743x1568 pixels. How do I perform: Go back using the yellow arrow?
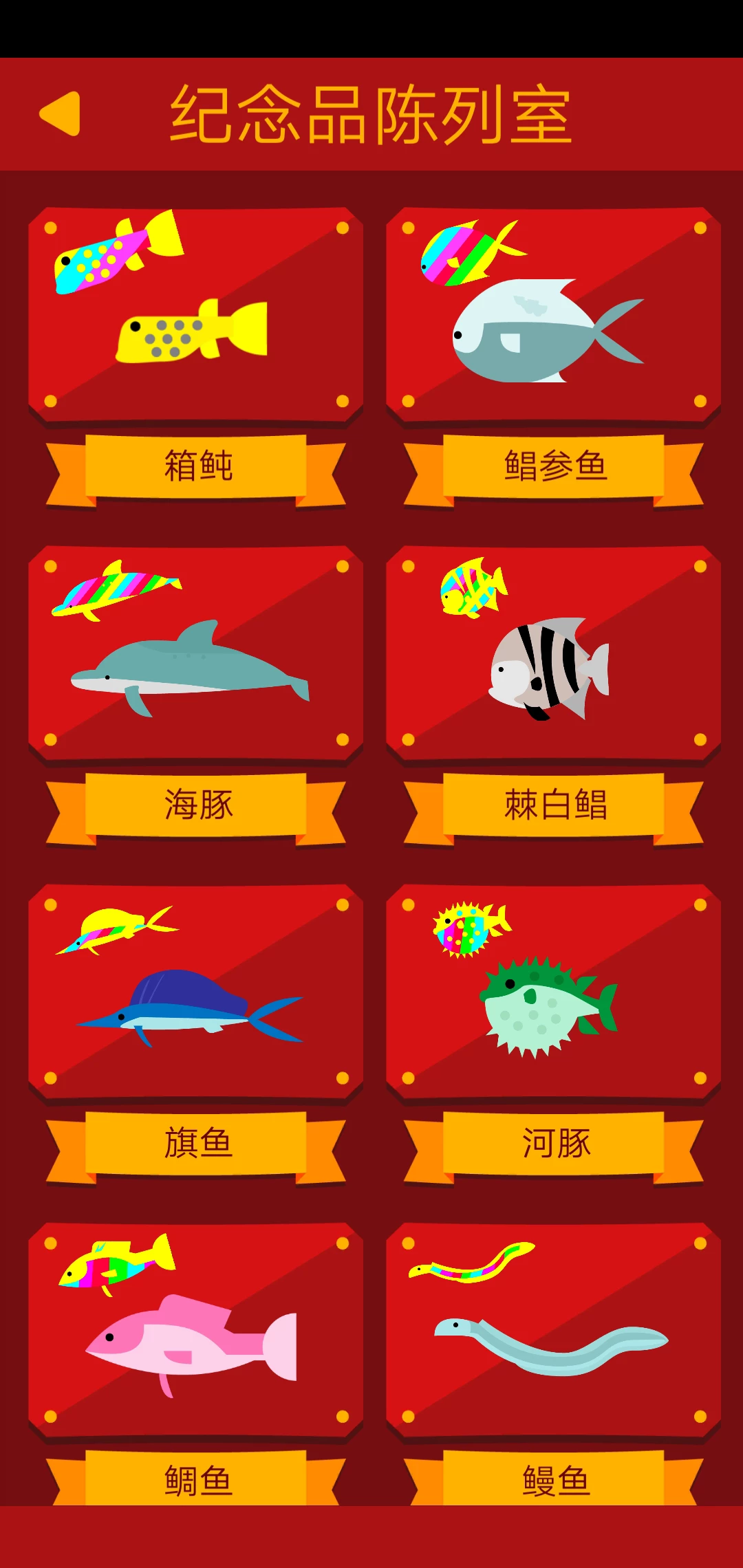click(x=61, y=113)
